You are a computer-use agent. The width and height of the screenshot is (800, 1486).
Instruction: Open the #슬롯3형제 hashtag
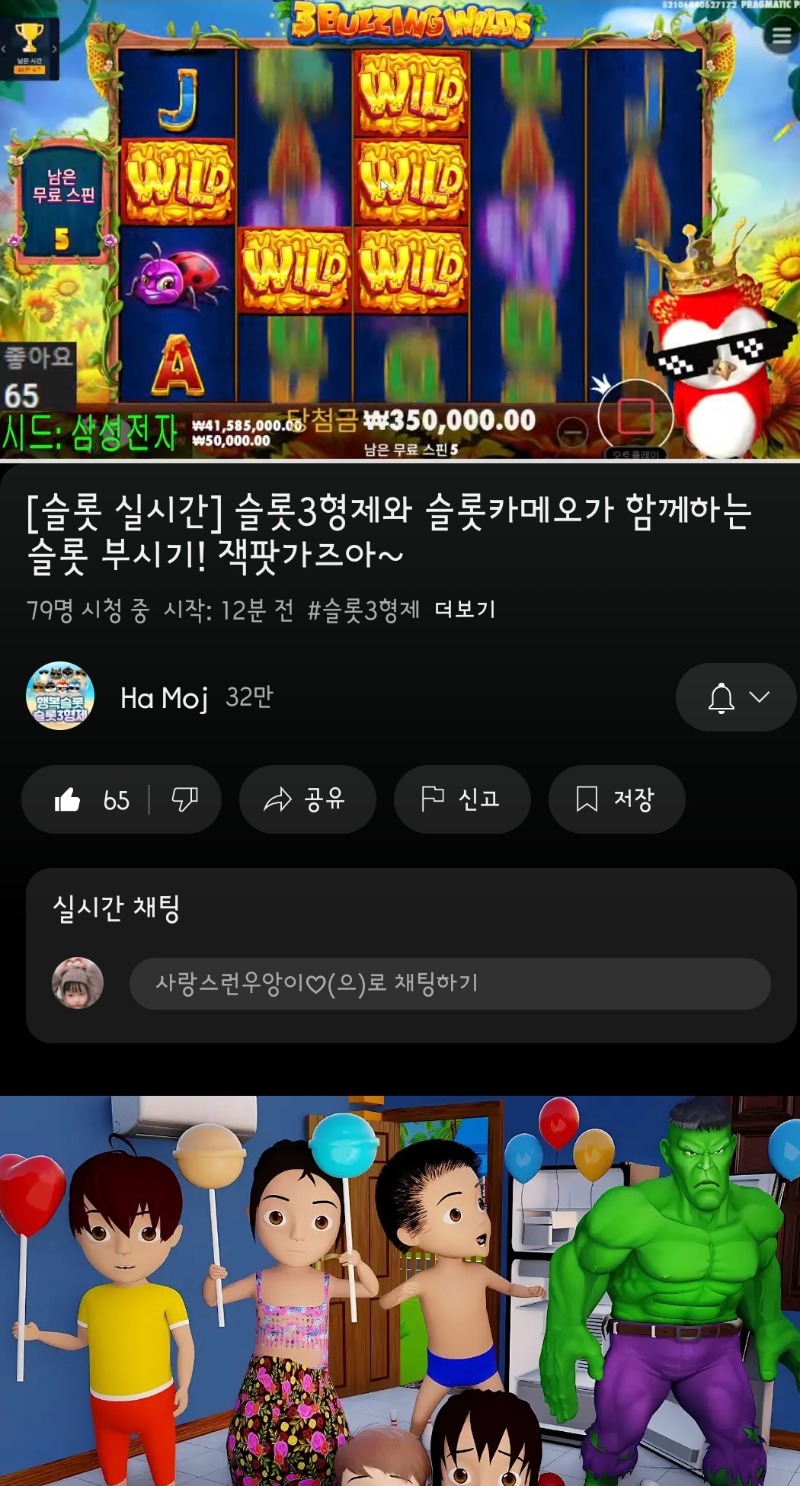(363, 610)
